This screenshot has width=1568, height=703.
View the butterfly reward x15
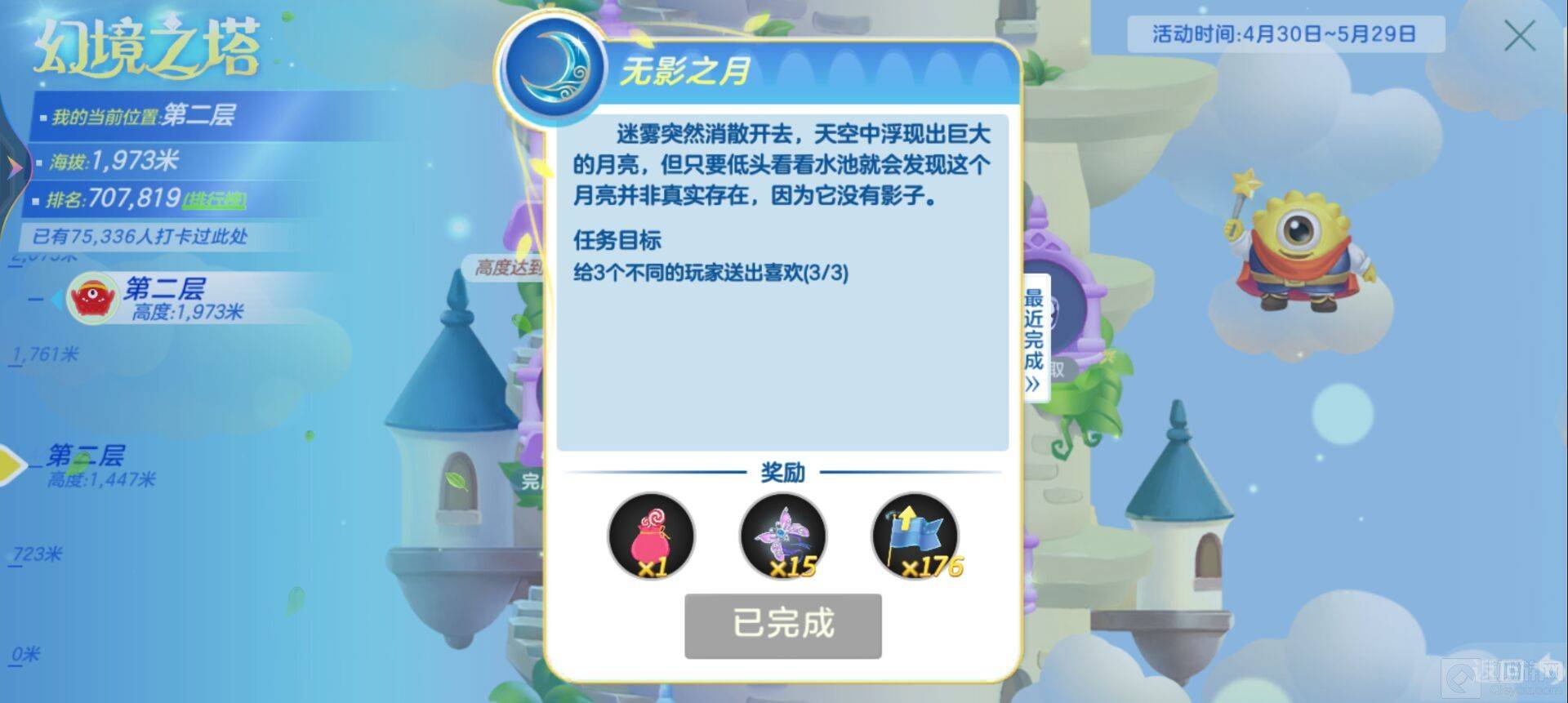pyautogui.click(x=782, y=536)
